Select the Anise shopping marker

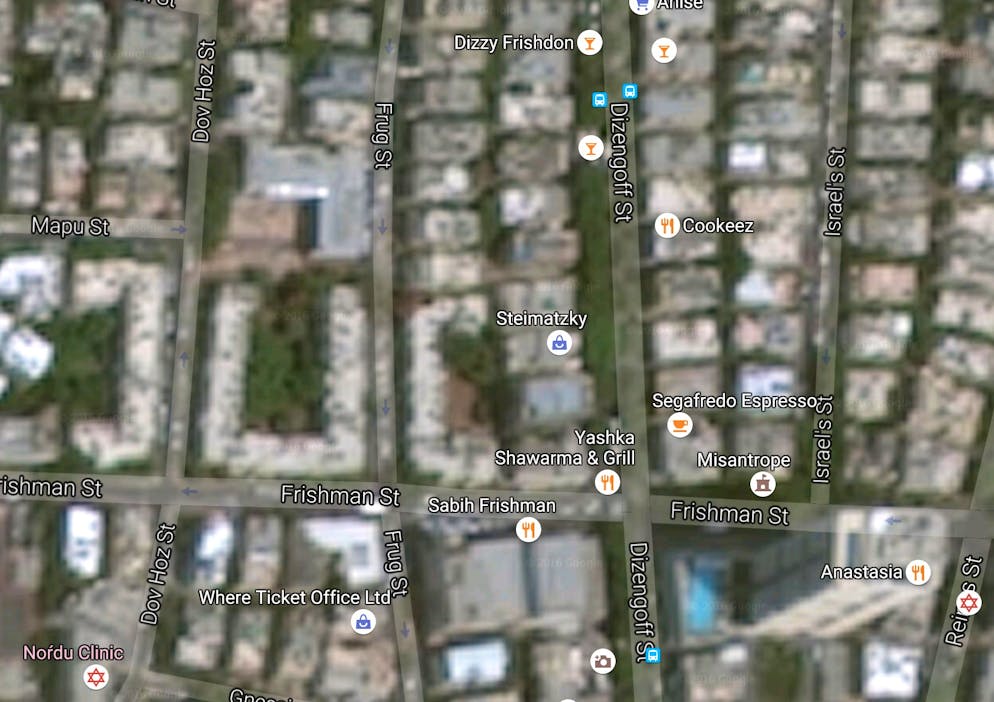(x=641, y=5)
